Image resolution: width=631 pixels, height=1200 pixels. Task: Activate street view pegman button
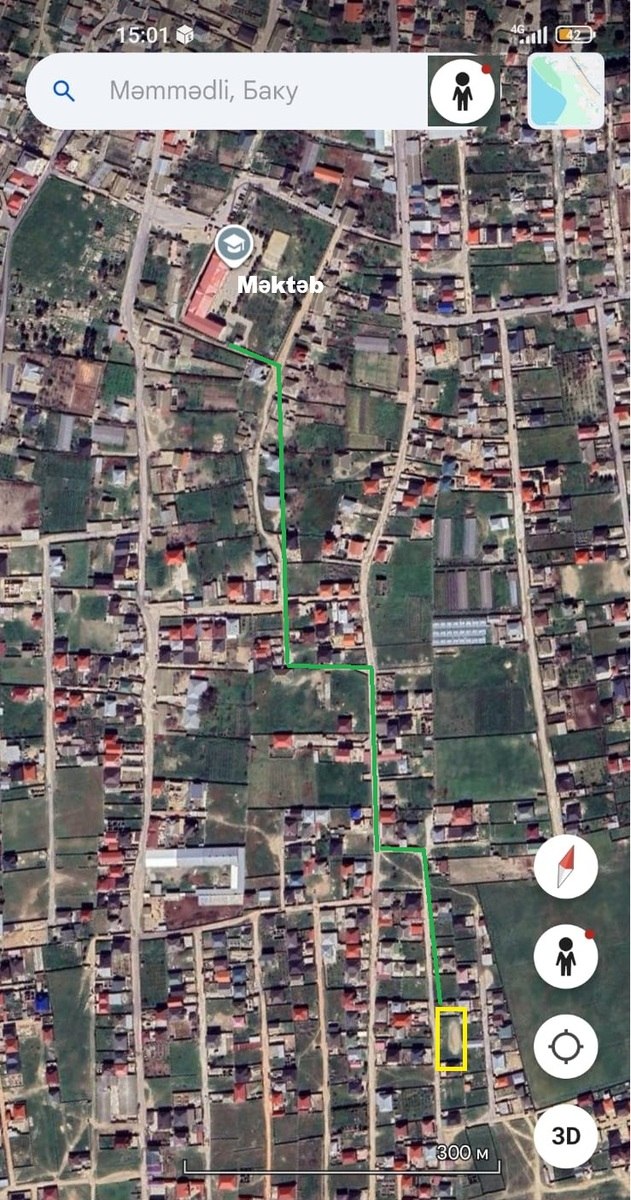coord(565,957)
